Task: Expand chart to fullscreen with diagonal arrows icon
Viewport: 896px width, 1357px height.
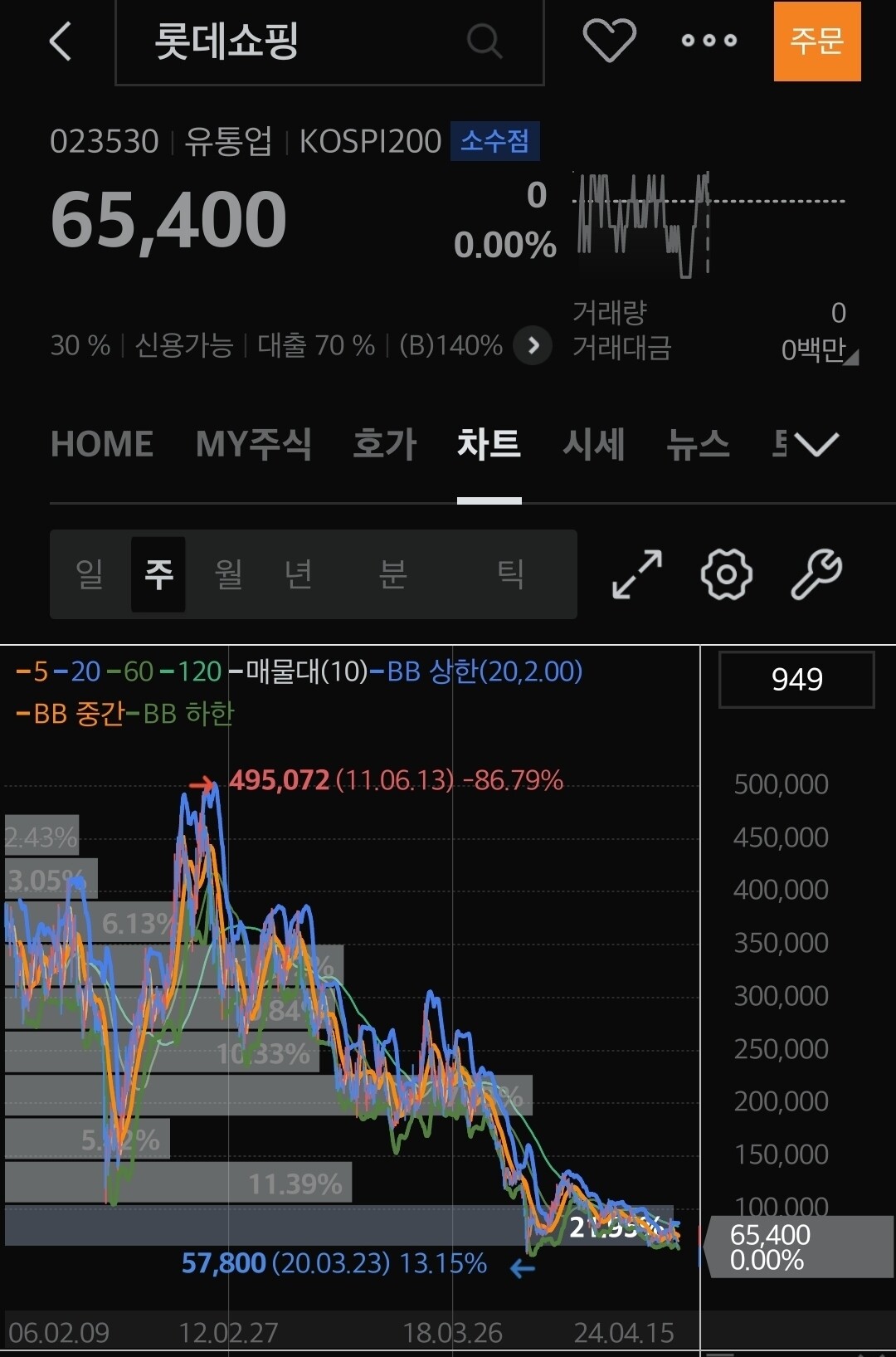Action: [x=637, y=574]
